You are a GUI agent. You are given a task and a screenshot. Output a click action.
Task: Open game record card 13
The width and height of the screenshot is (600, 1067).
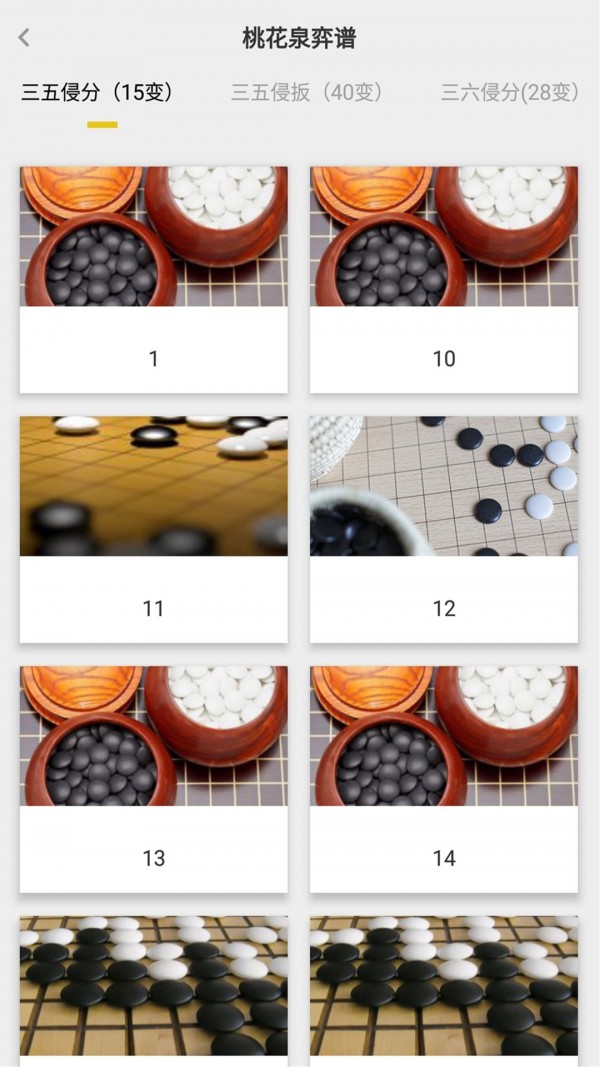click(x=153, y=780)
